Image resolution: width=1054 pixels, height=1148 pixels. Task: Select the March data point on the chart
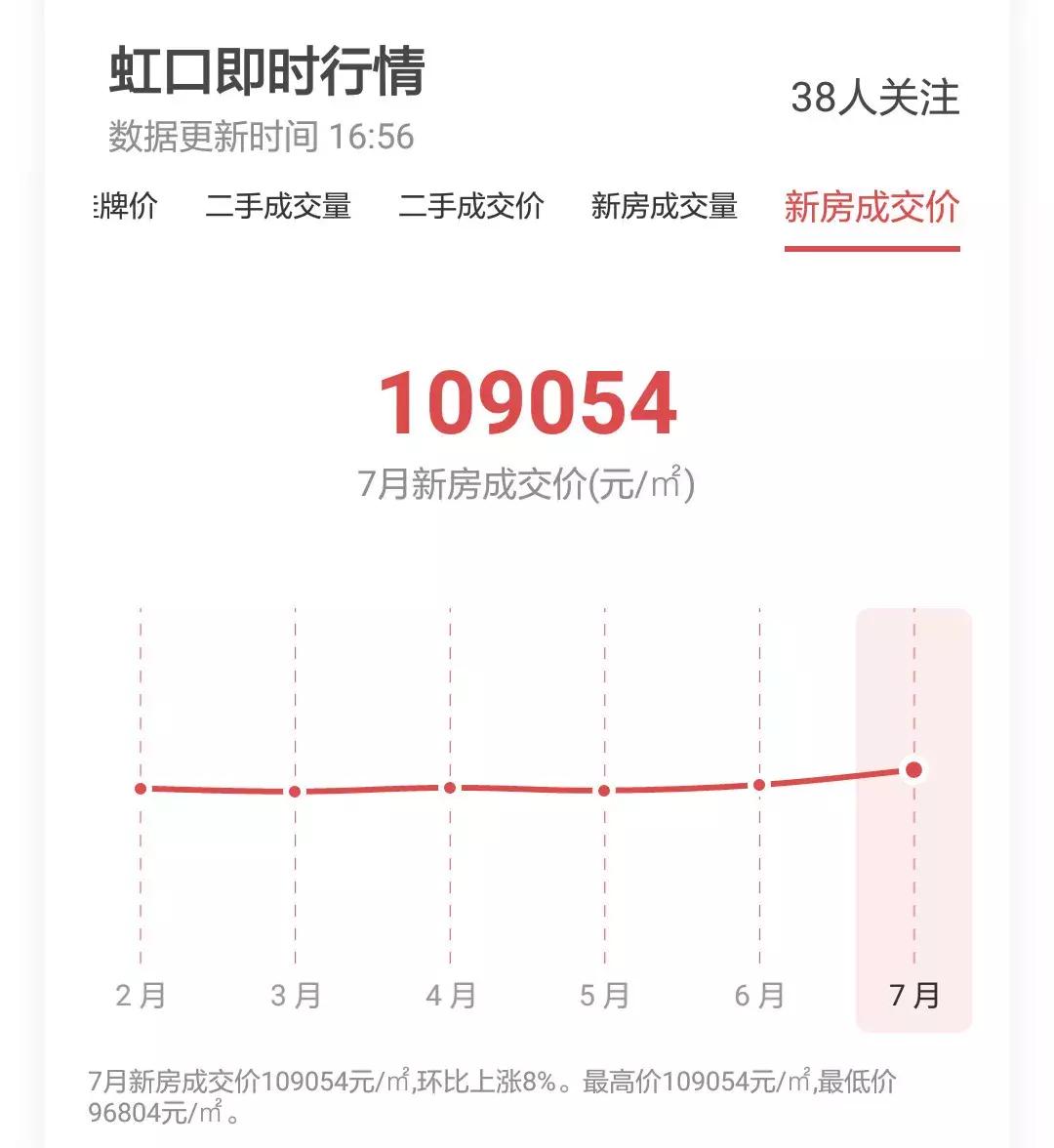[x=296, y=792]
